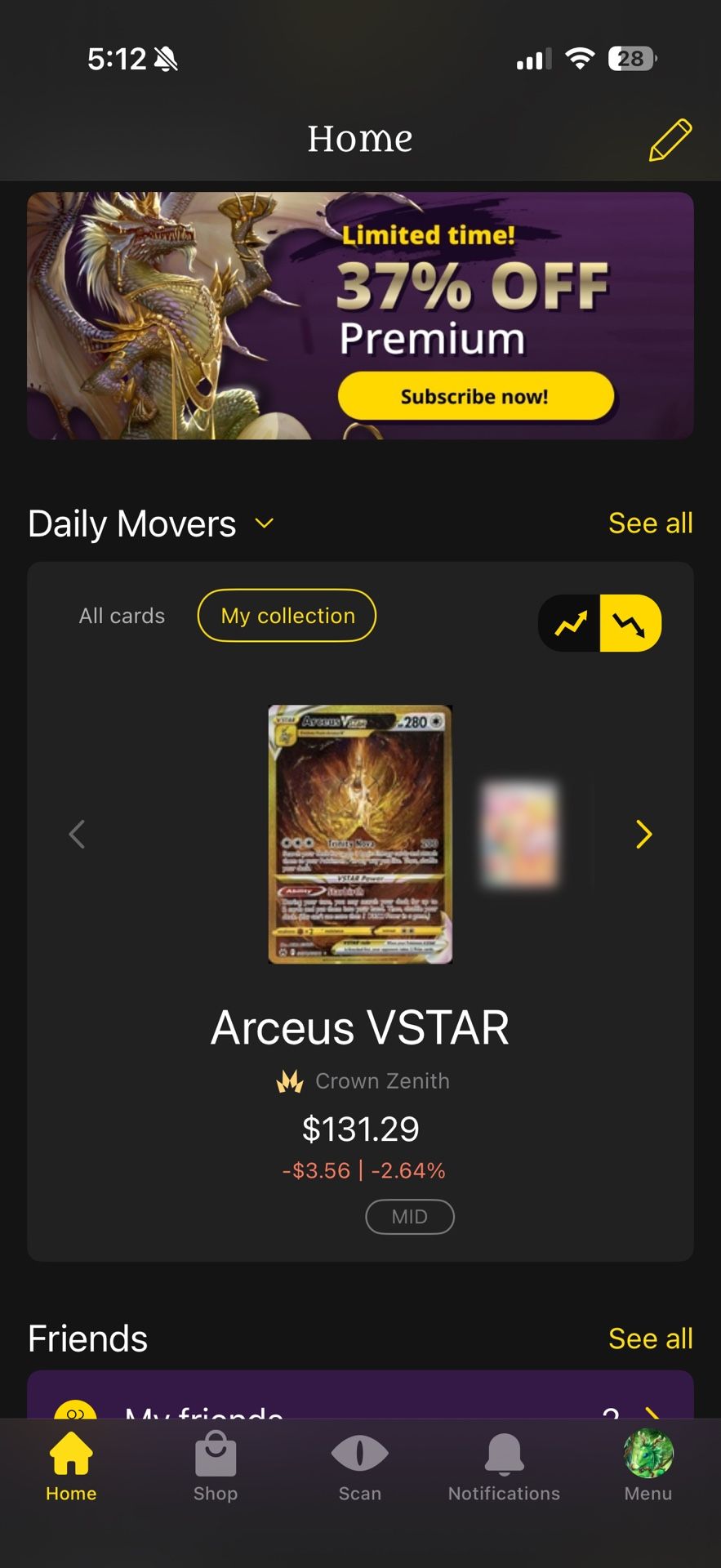Open See all for Daily Movers

pyautogui.click(x=650, y=523)
